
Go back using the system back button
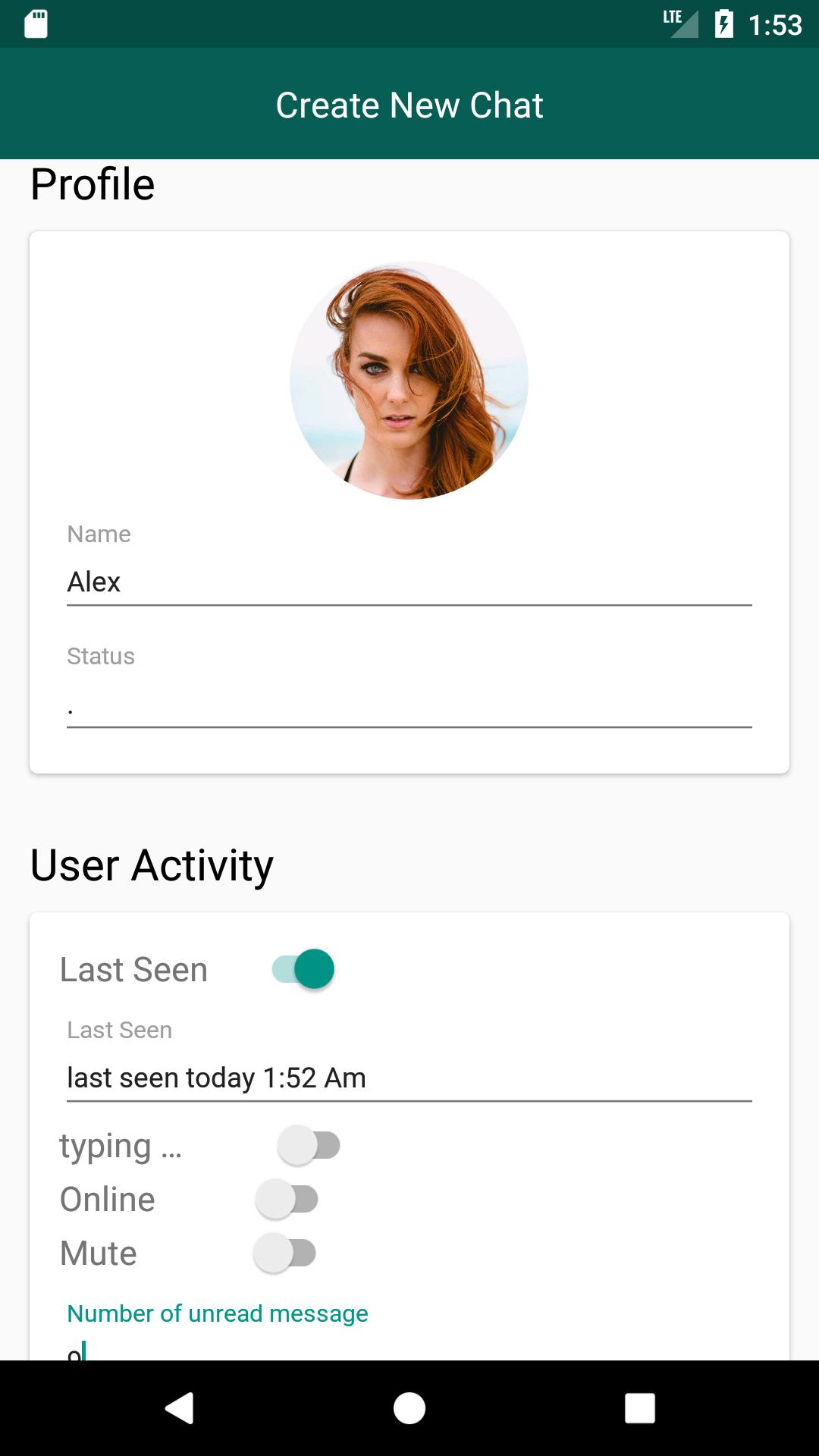(x=180, y=1408)
